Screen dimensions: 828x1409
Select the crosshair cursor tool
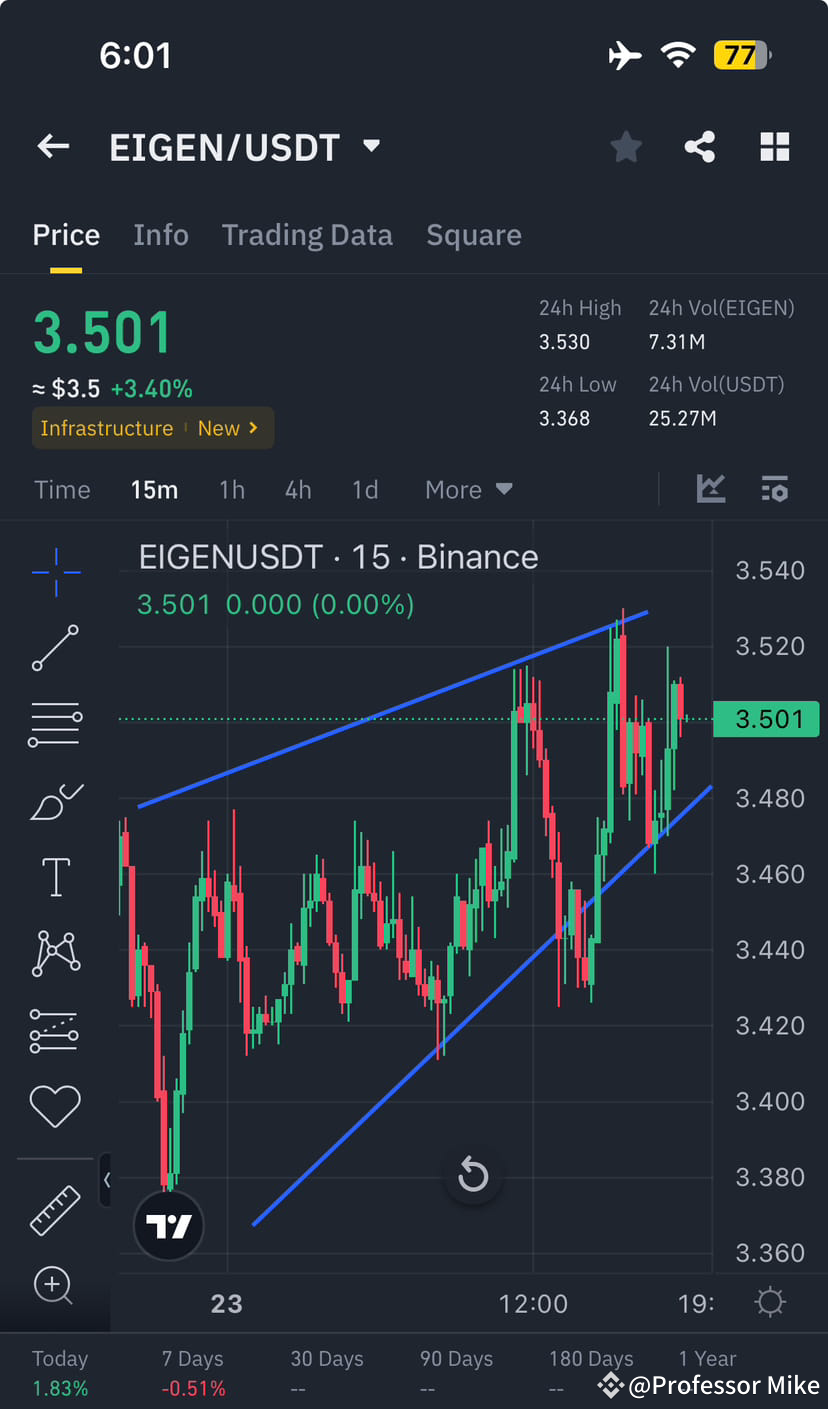[x=55, y=572]
